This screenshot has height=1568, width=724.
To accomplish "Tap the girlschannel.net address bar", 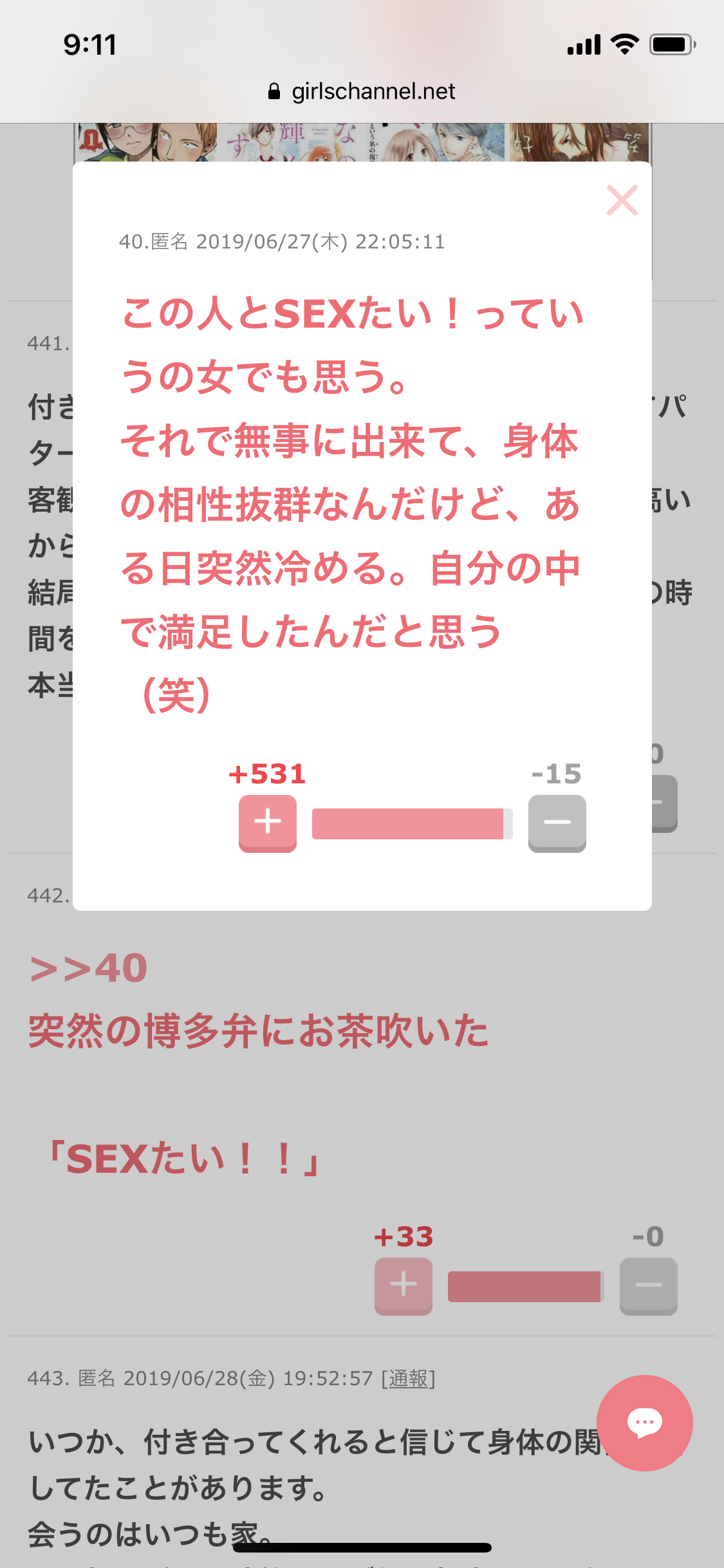I will (x=362, y=91).
